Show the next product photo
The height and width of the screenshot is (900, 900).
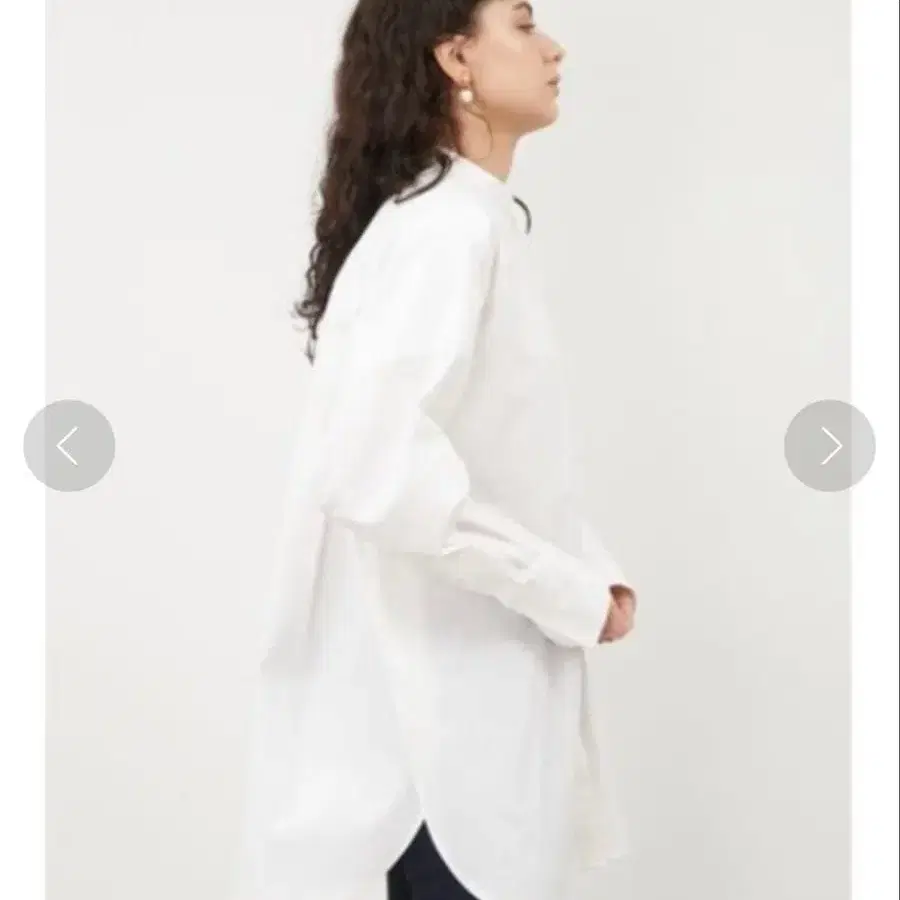tap(829, 446)
